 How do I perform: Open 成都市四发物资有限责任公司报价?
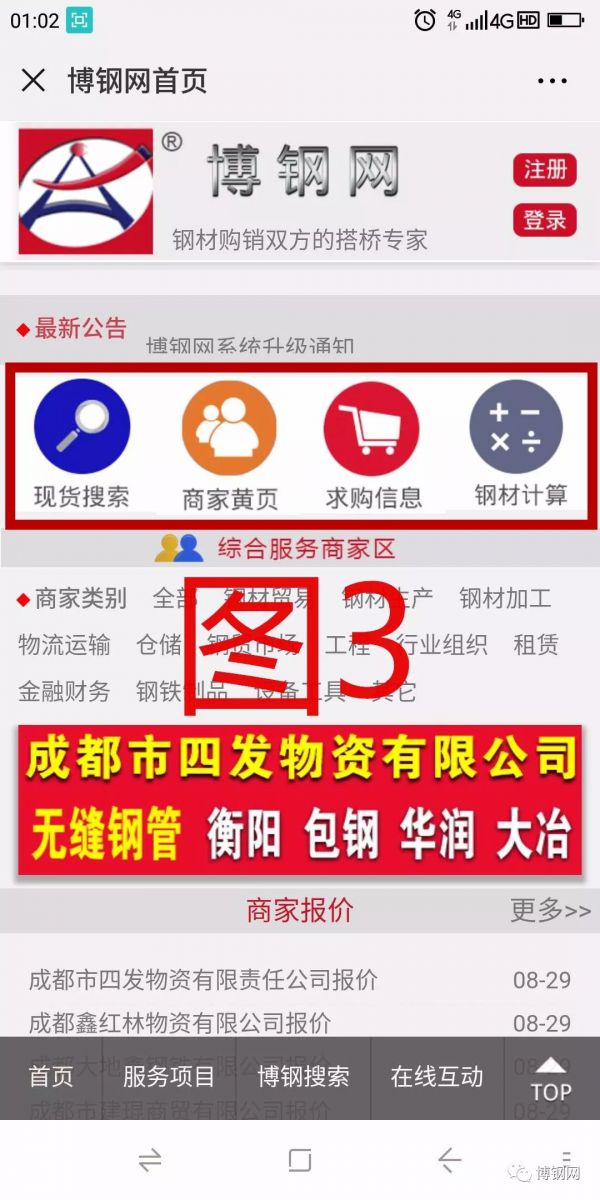pyautogui.click(x=203, y=979)
